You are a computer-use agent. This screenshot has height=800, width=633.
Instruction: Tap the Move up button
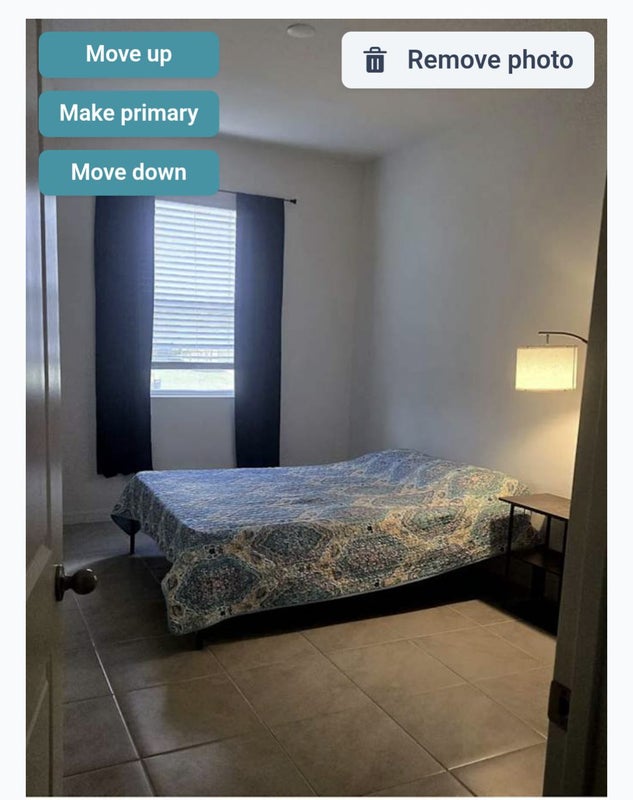point(129,54)
